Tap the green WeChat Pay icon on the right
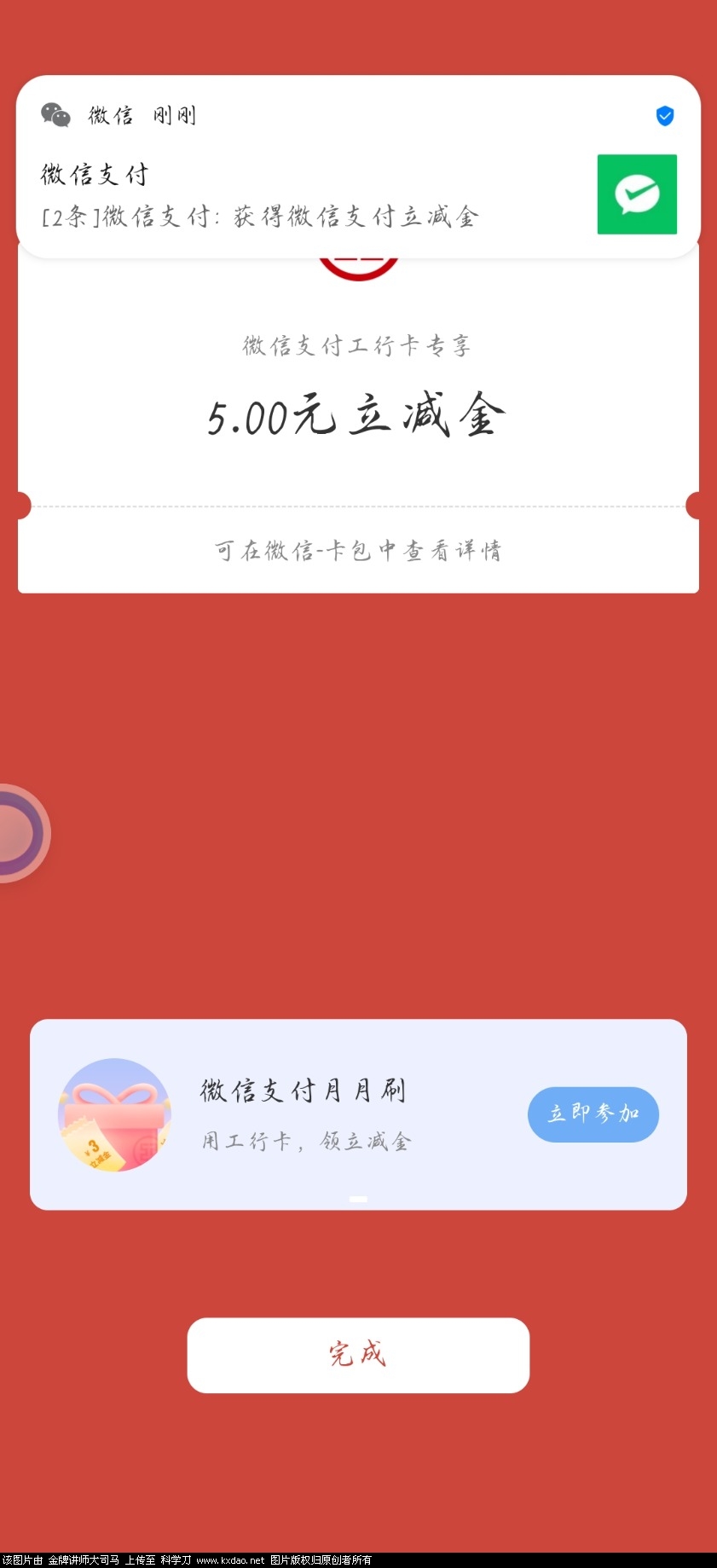Screen dimensions: 717x1568 pyautogui.click(x=637, y=194)
